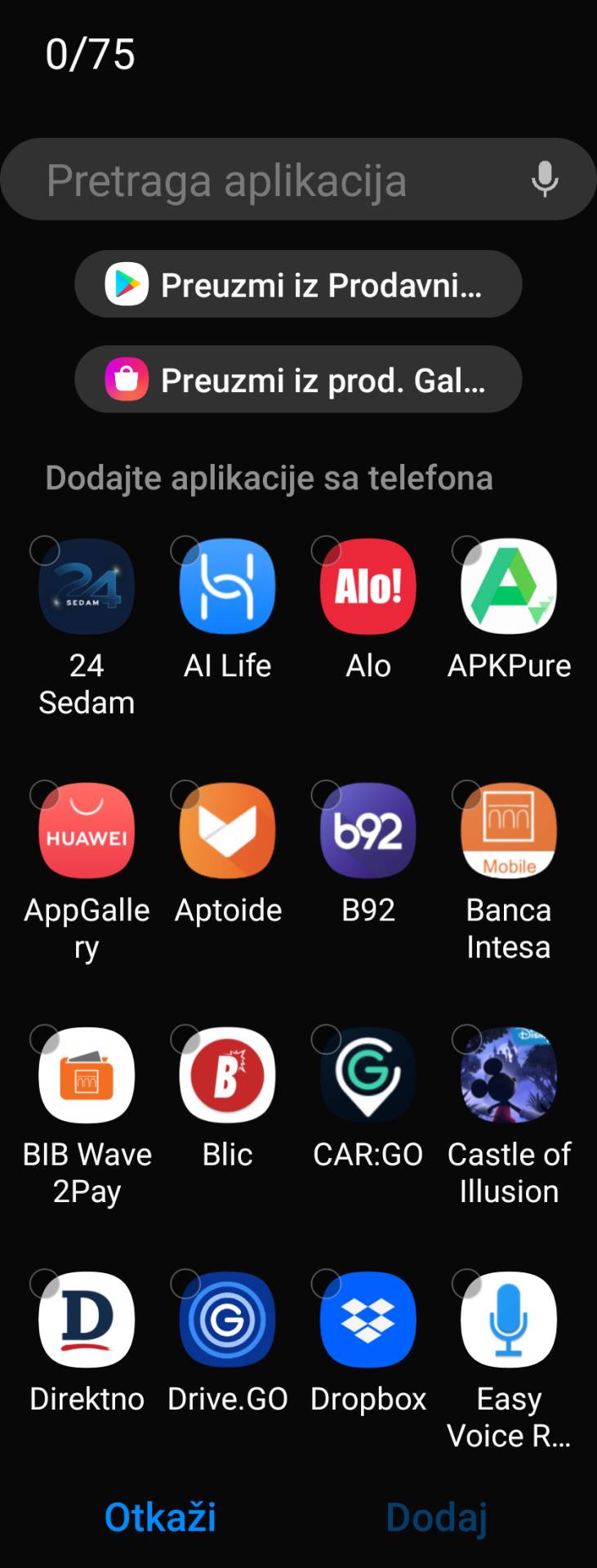This screenshot has width=597, height=1568.
Task: Select the APKPure app icon
Action: pyautogui.click(x=508, y=586)
